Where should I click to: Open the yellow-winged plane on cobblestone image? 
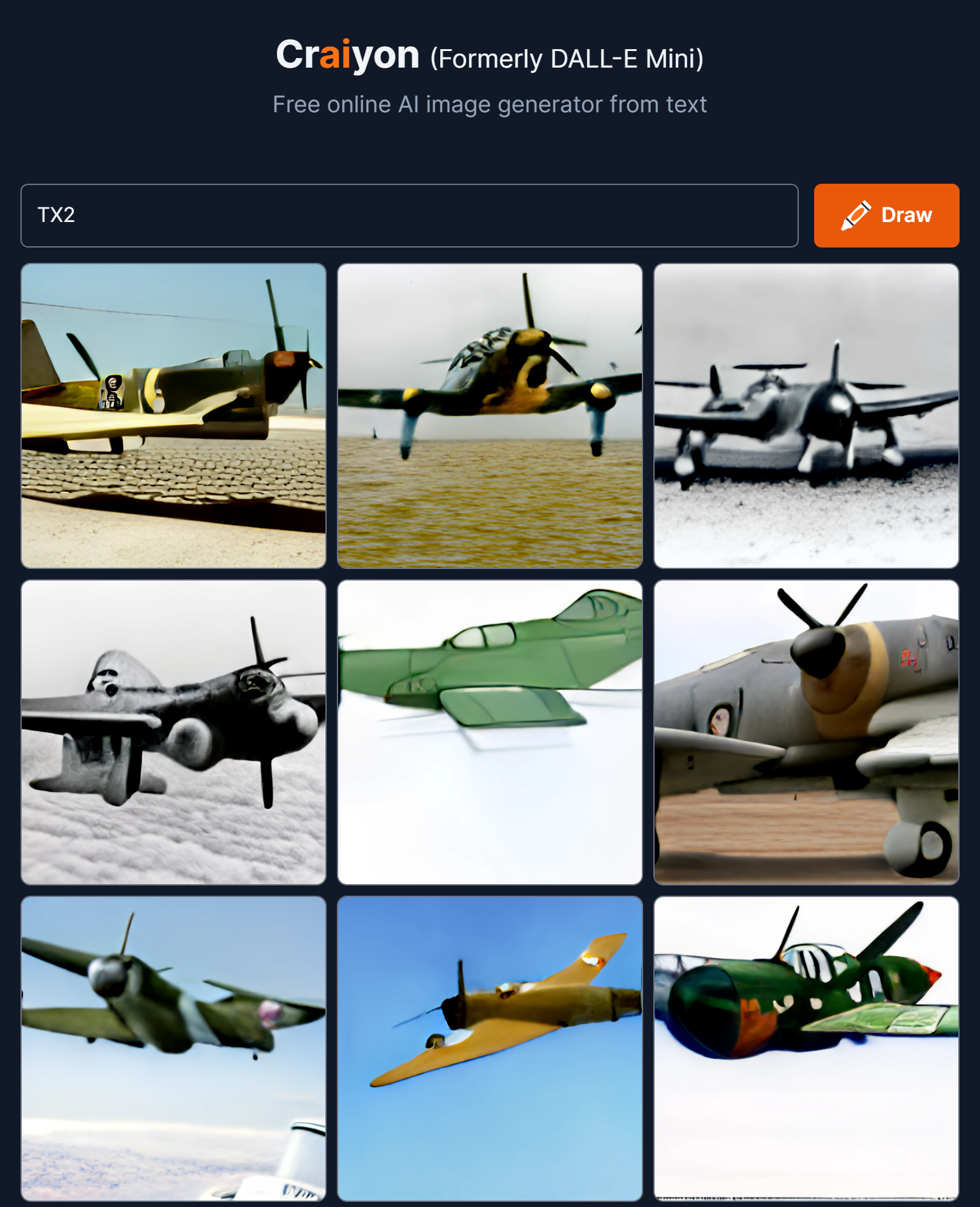(x=174, y=416)
